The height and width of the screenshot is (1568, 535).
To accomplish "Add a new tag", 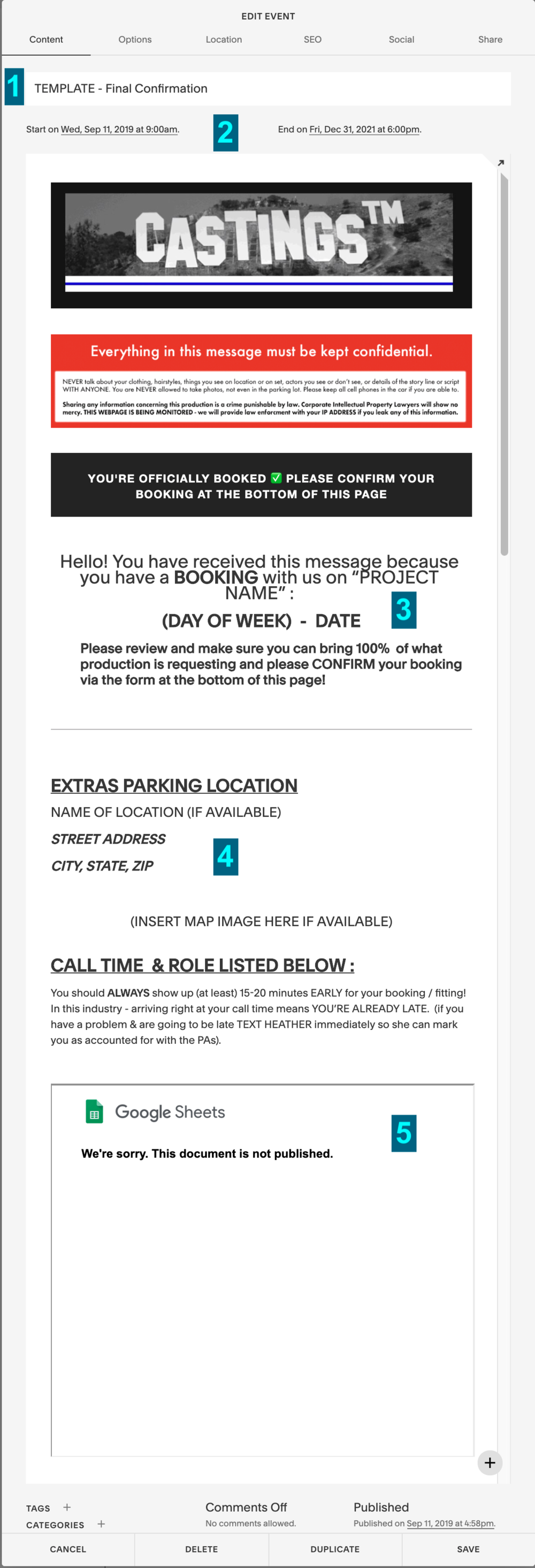I will tap(67, 1507).
